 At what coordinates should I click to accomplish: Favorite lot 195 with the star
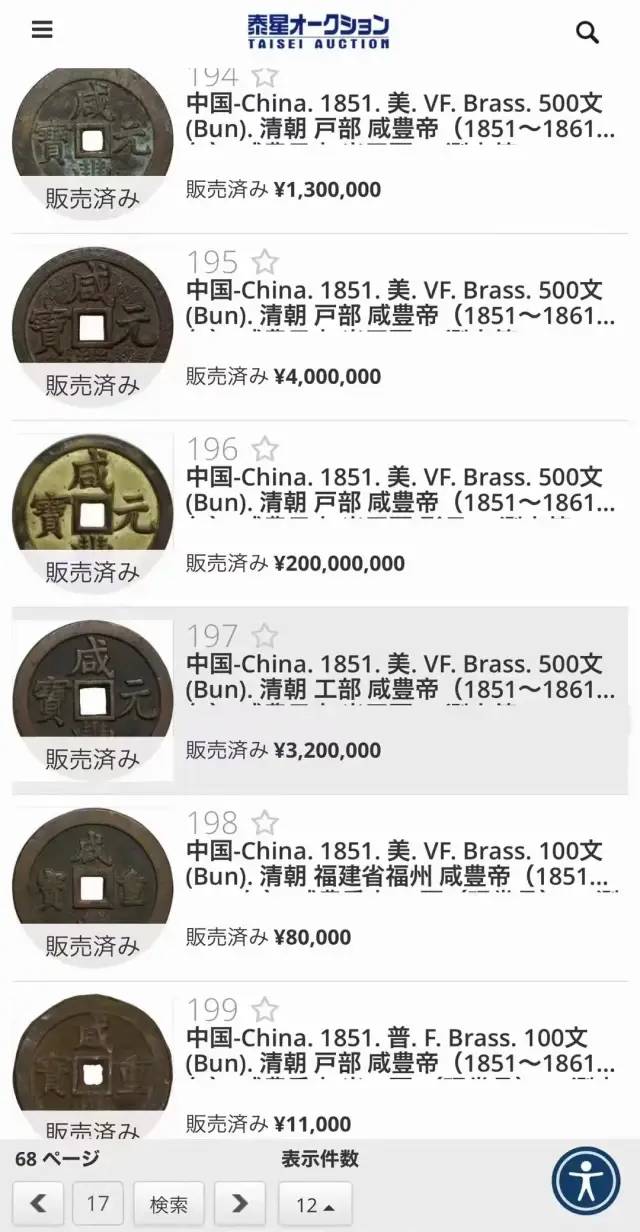[264, 263]
